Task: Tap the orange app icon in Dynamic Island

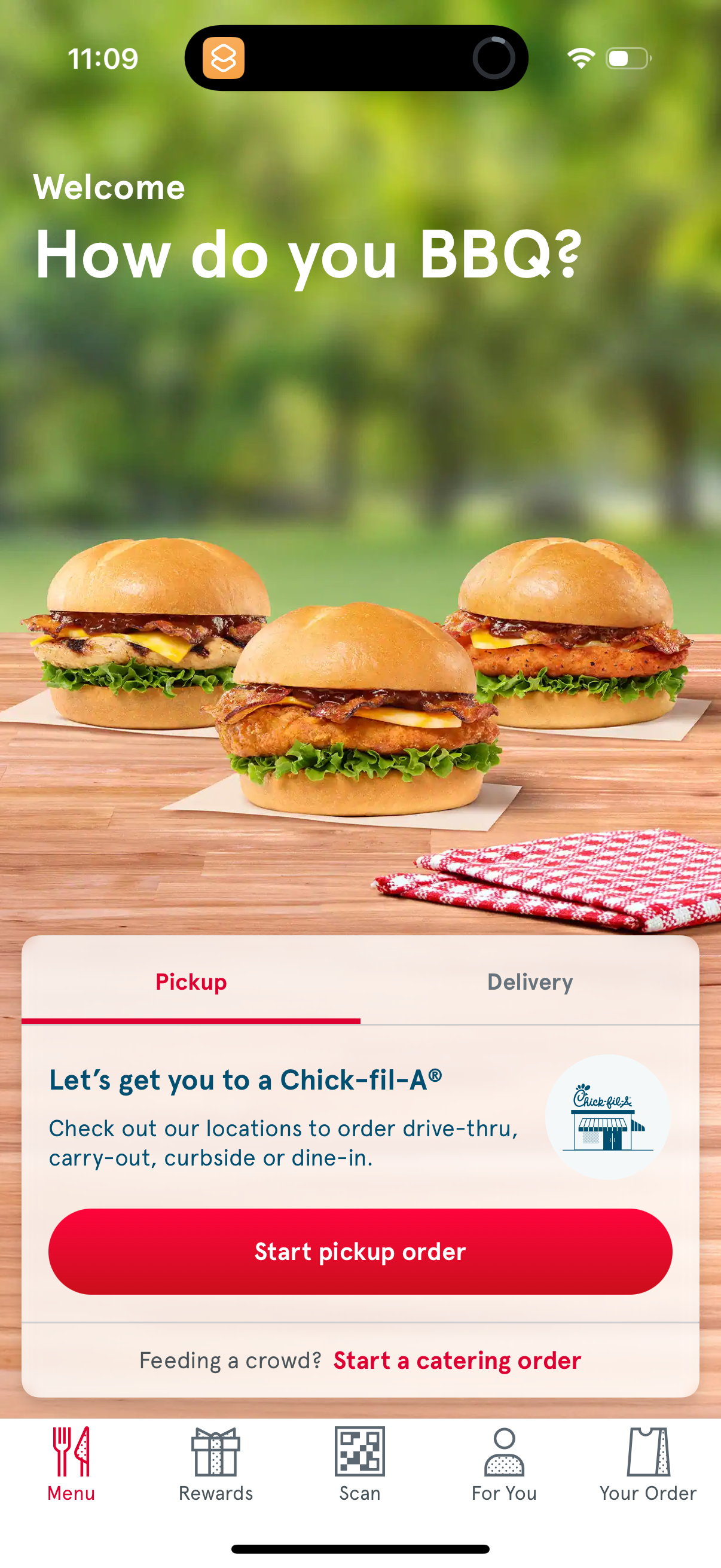Action: pos(225,59)
